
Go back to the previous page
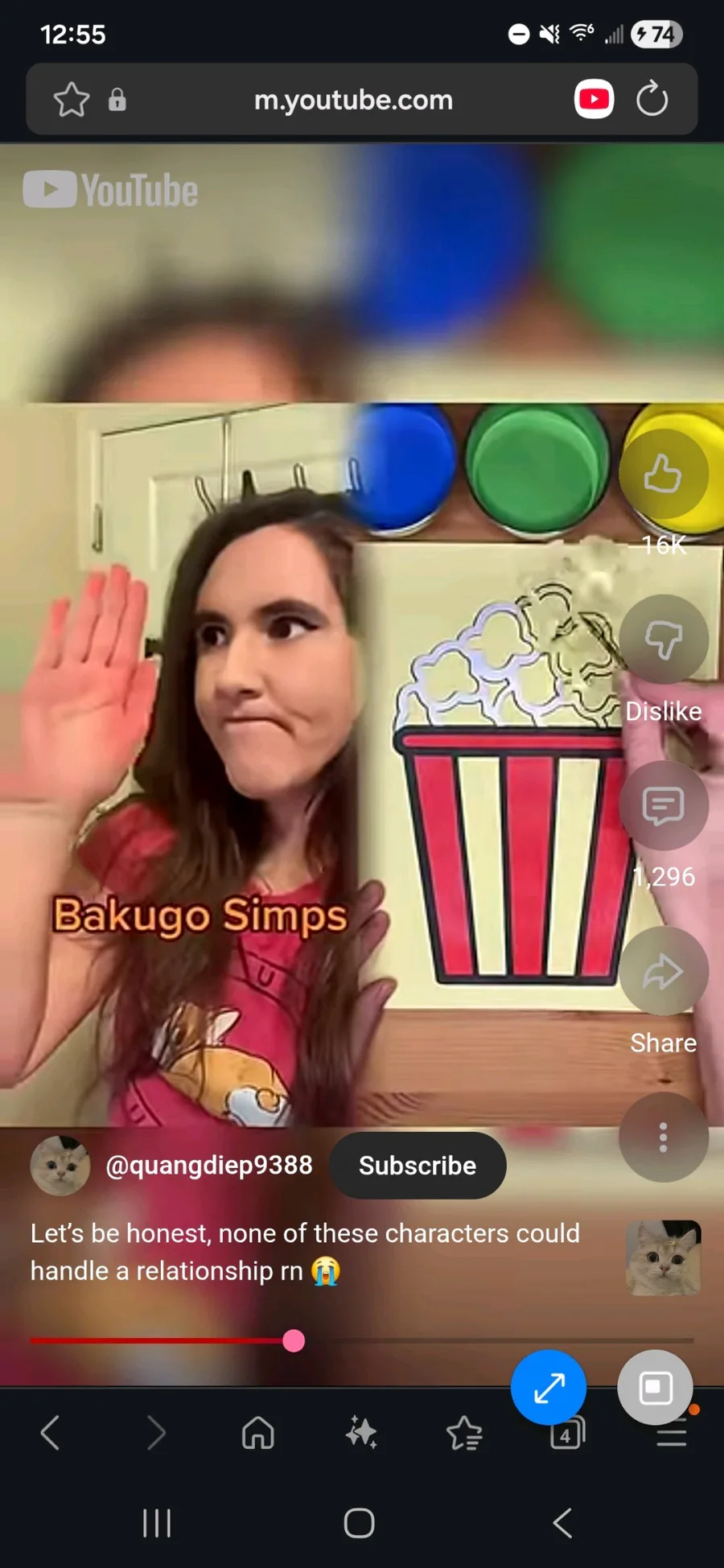[51, 1433]
